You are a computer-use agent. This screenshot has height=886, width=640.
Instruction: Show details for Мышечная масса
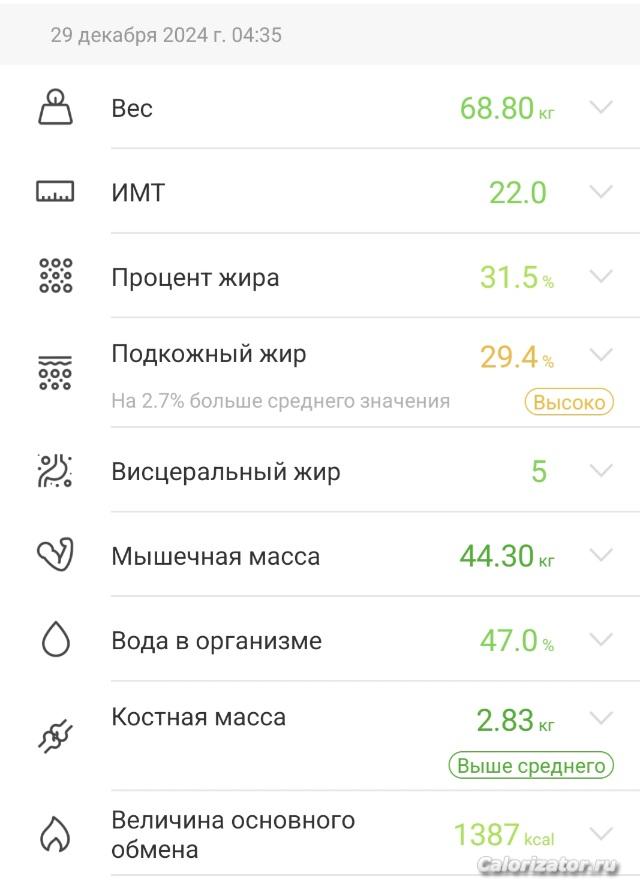point(601,554)
